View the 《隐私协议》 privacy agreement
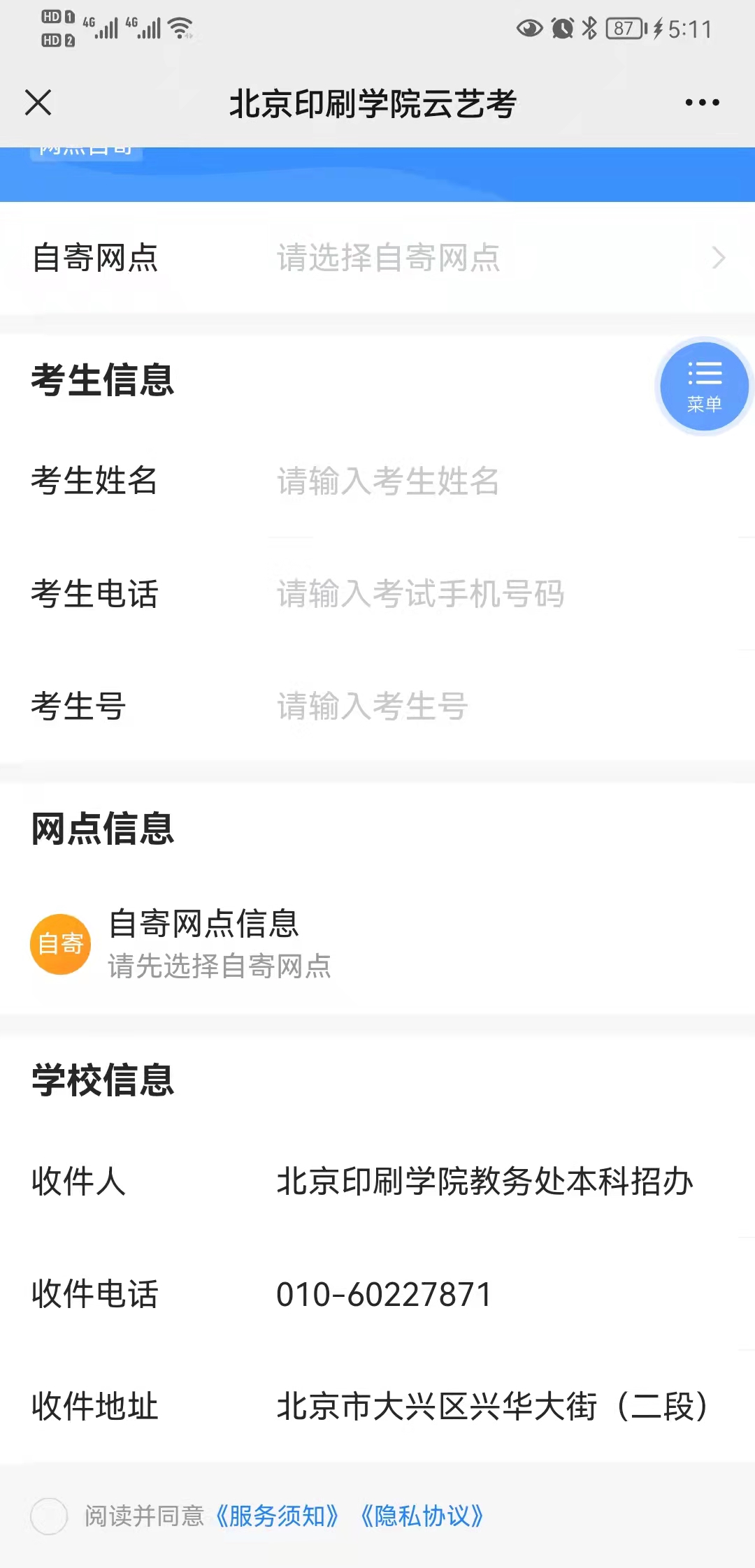 point(422,1516)
